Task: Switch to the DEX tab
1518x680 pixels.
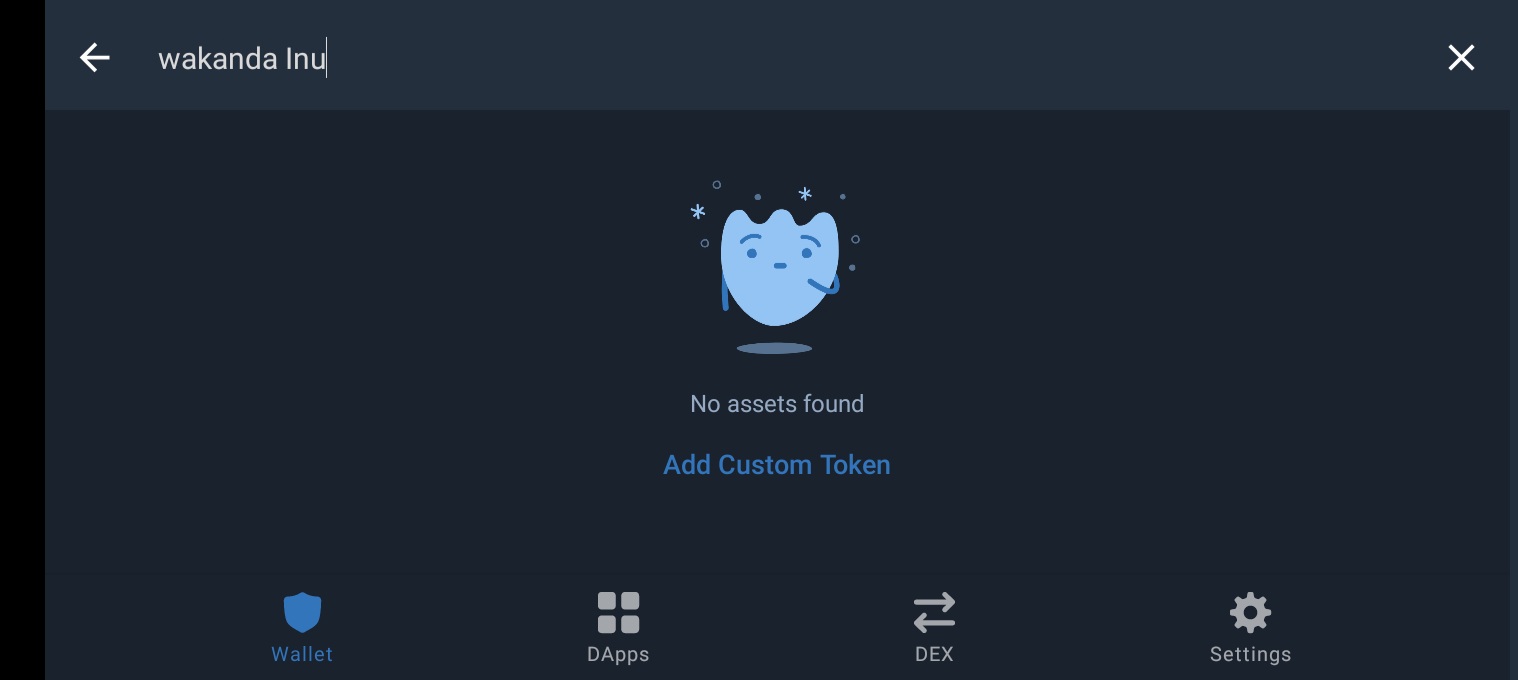Action: coord(934,627)
